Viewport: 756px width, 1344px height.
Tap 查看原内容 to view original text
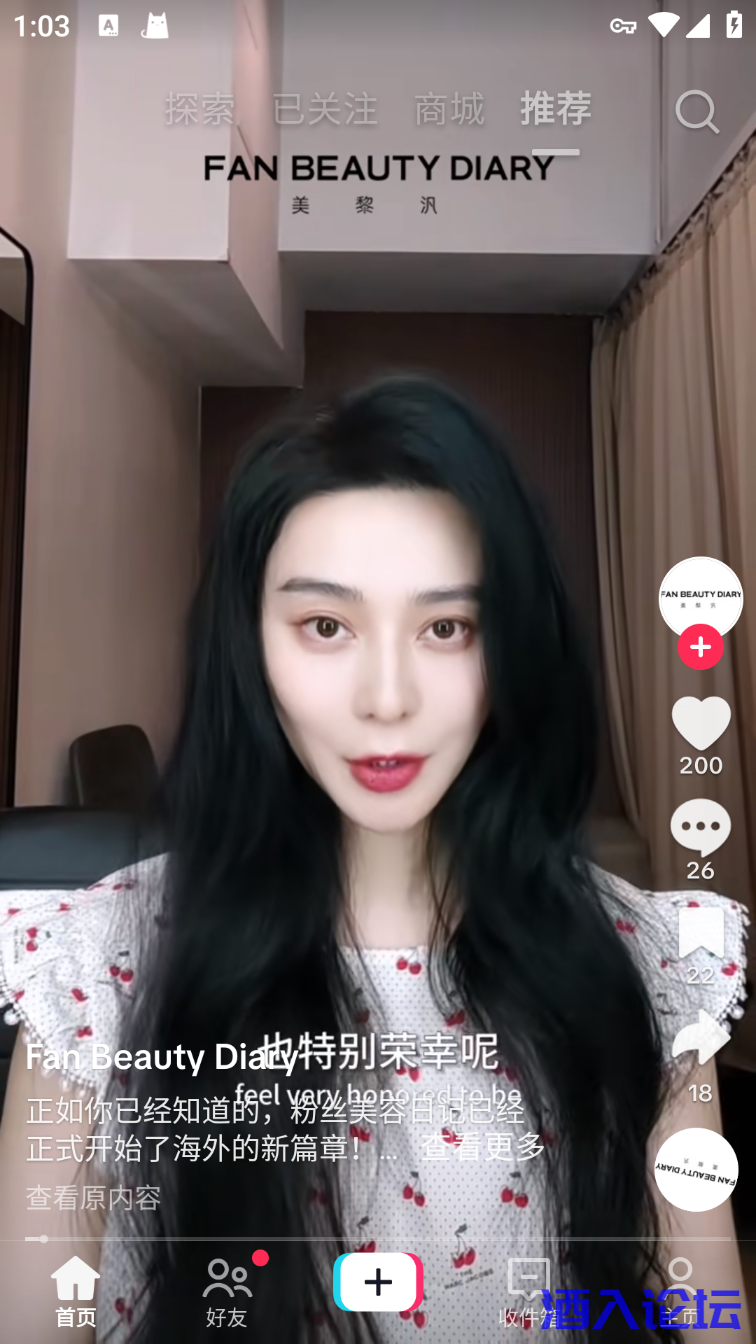(93, 1197)
